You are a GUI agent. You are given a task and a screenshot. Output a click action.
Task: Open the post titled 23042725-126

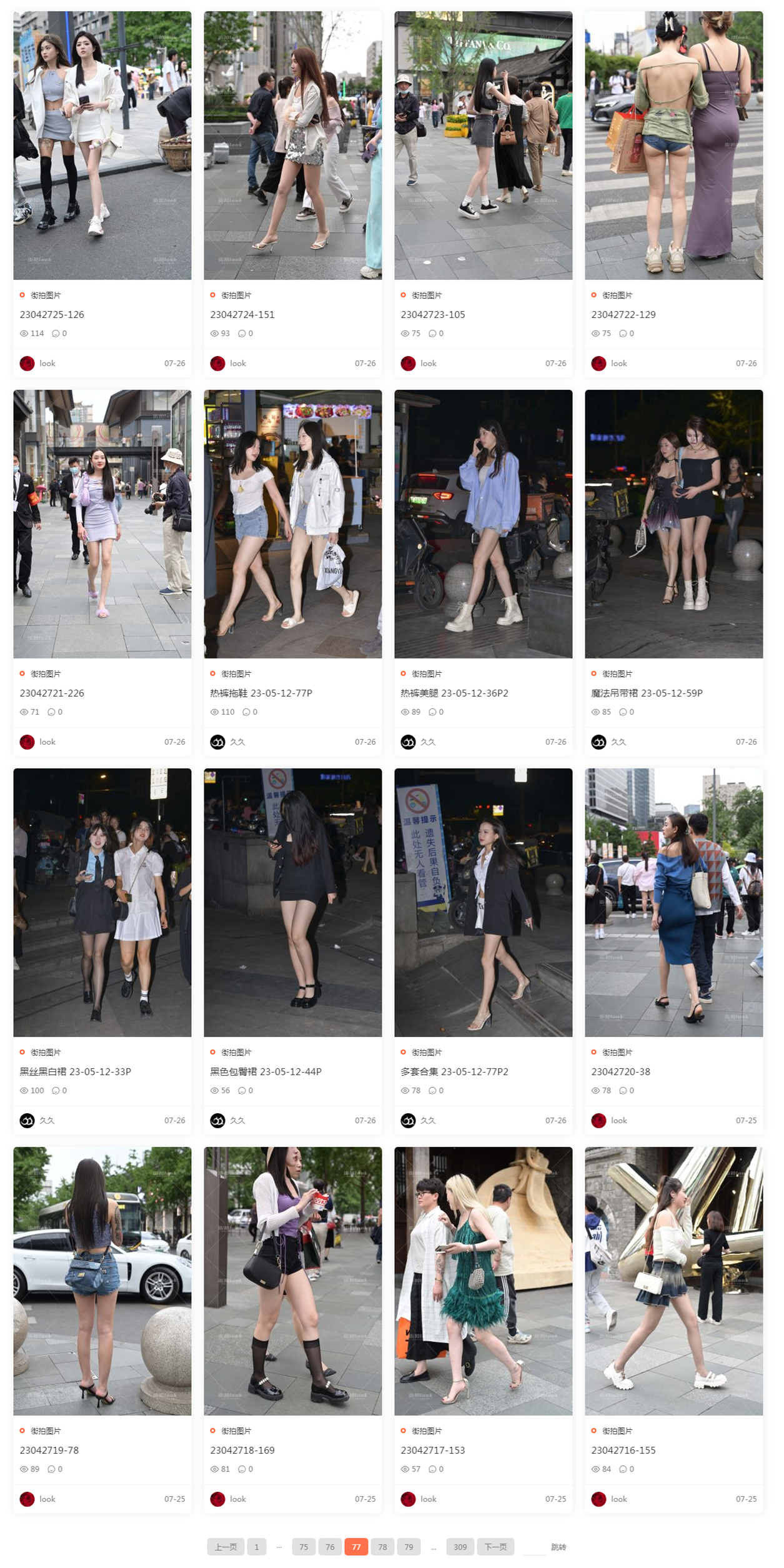52,314
